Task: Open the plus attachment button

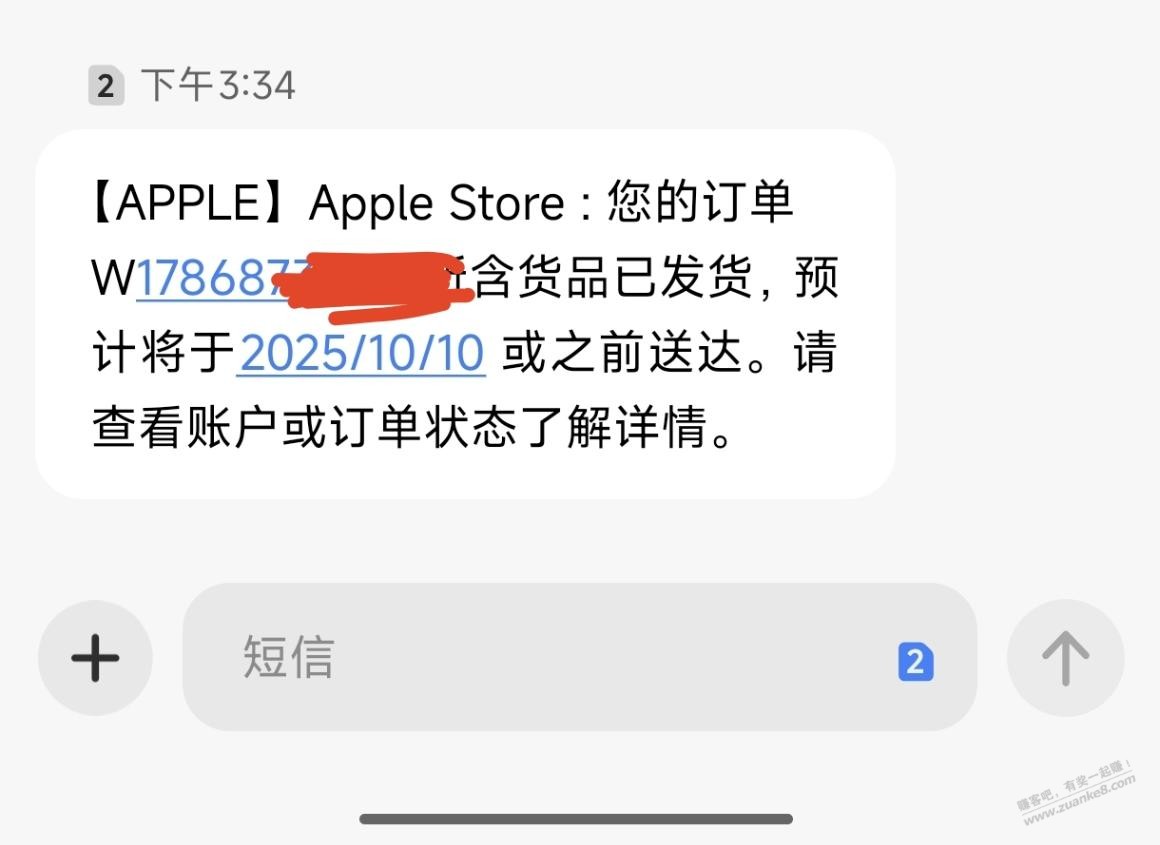Action: [x=95, y=658]
